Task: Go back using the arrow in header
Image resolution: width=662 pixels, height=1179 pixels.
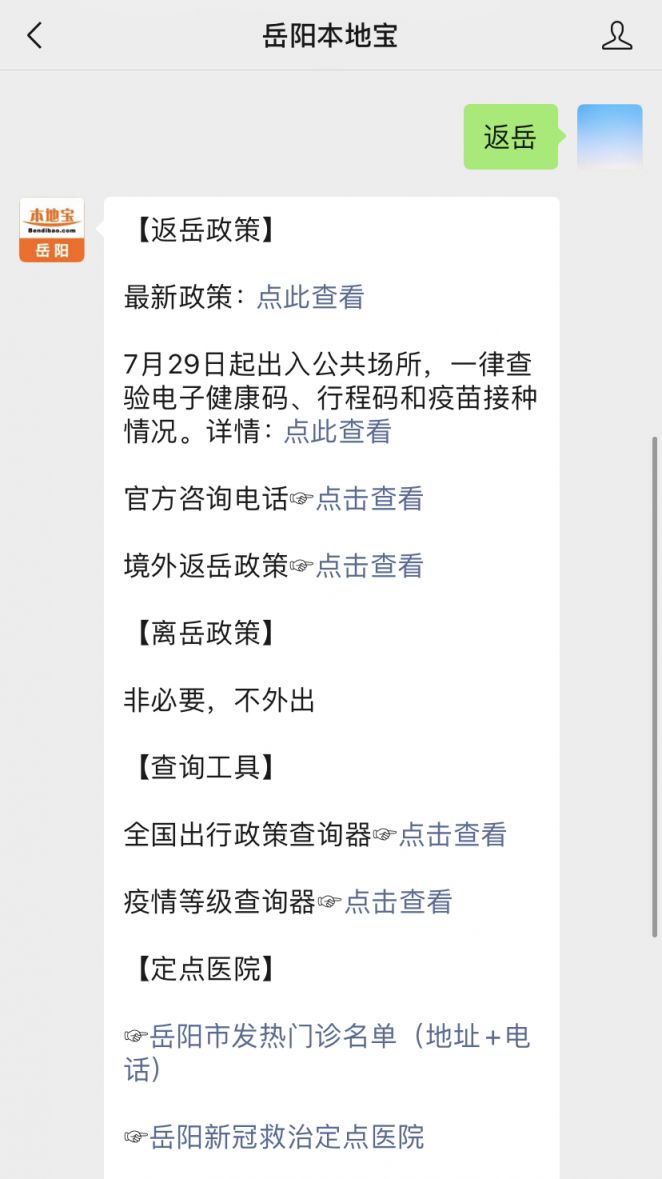Action: point(35,35)
